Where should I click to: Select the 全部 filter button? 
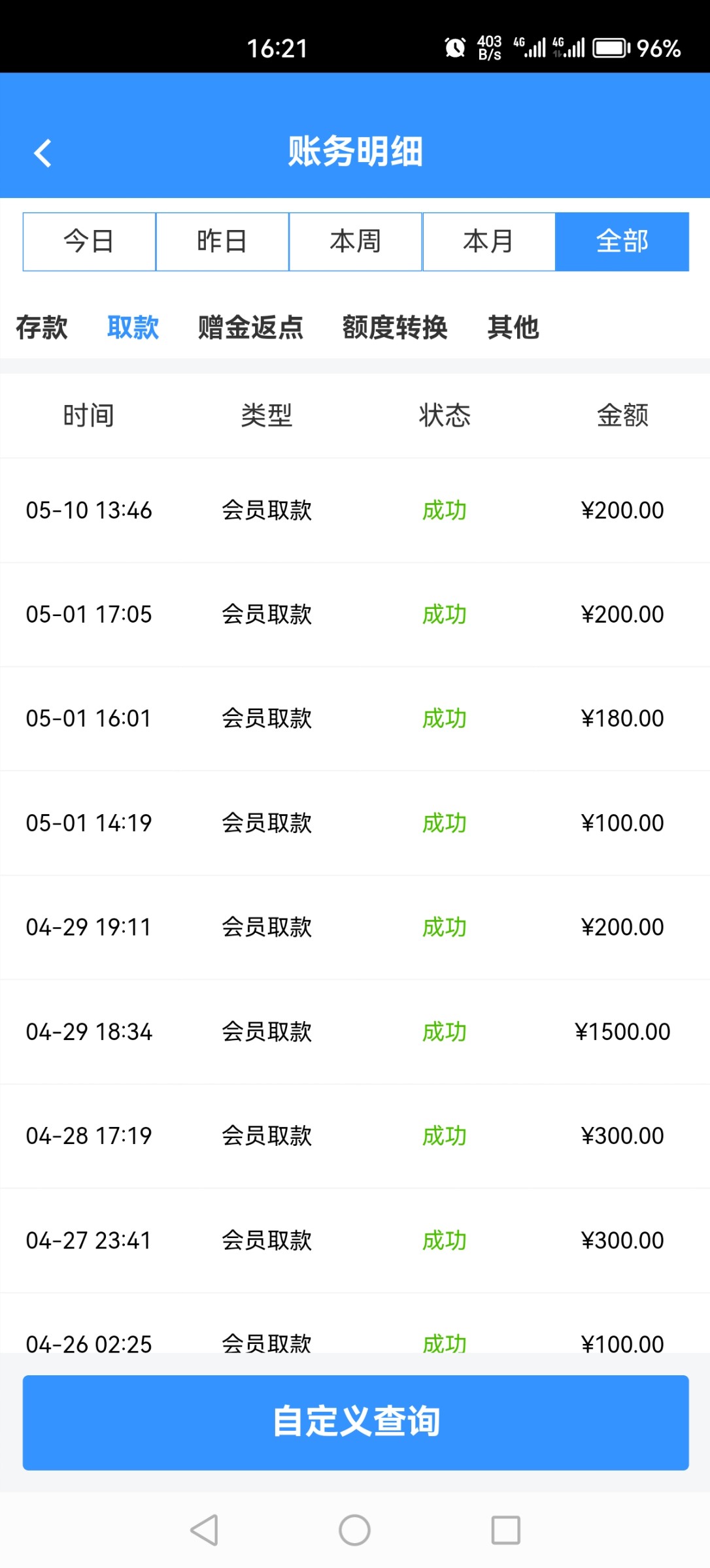621,241
